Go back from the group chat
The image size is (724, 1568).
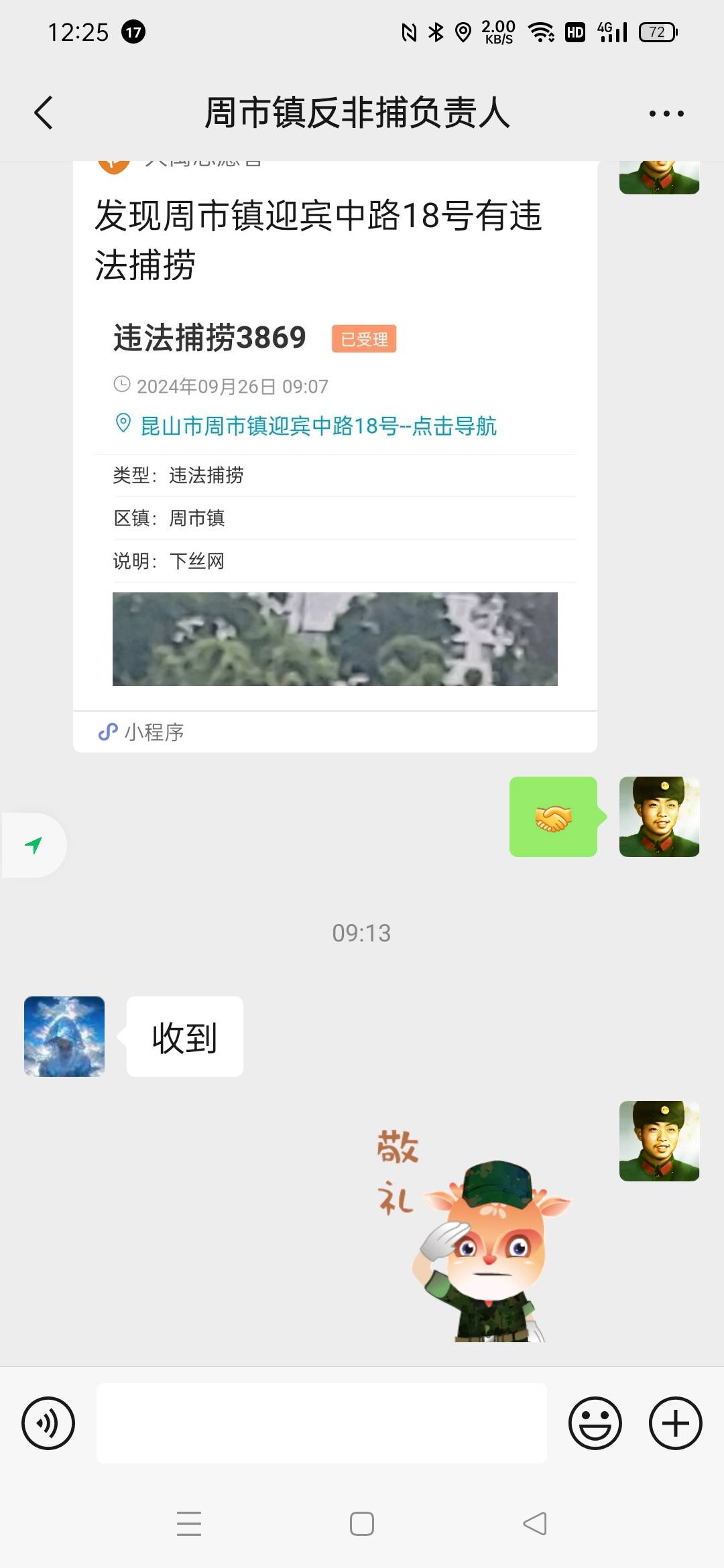click(x=44, y=113)
